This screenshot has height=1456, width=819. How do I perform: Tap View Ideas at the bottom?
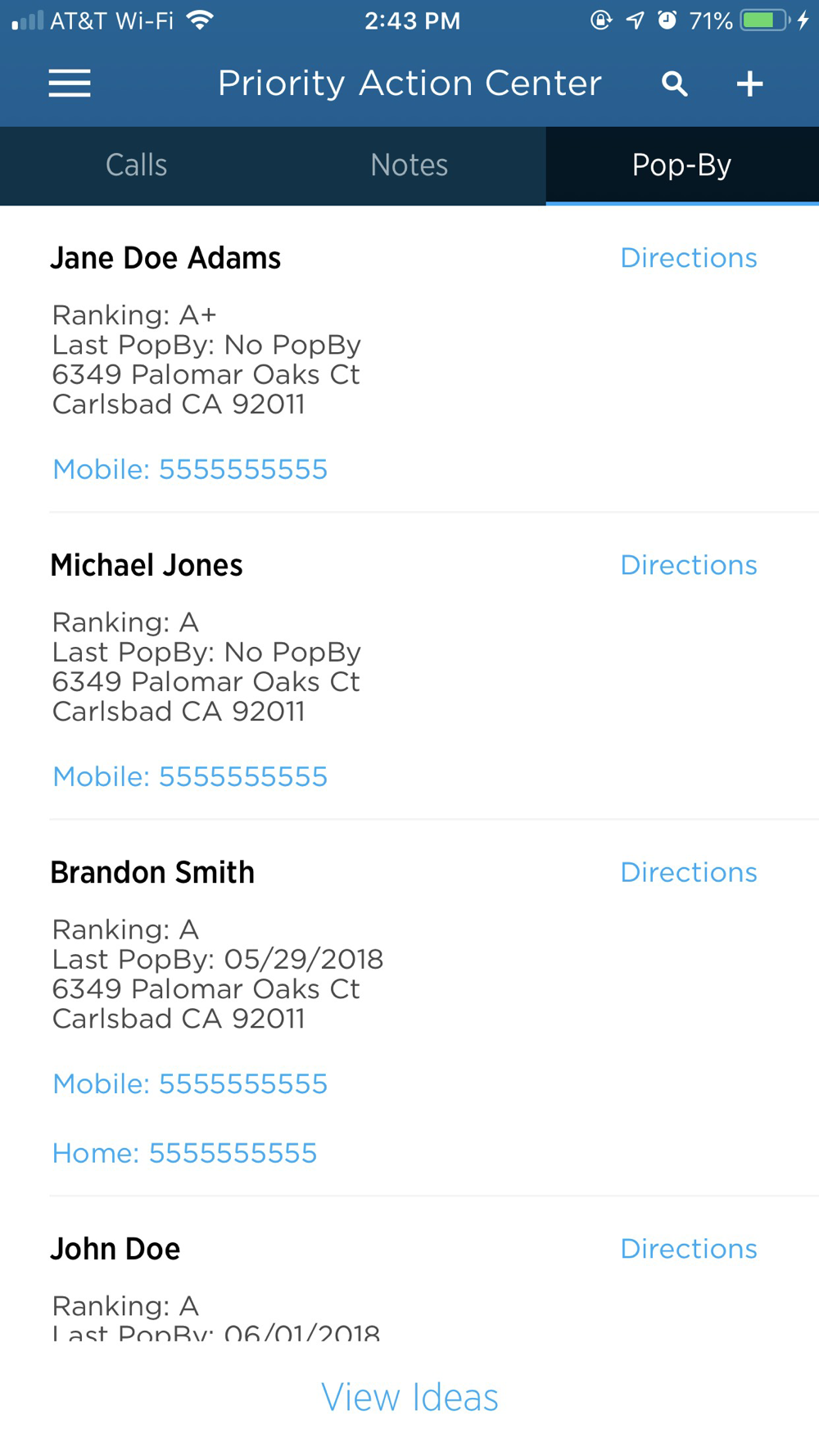coord(409,1397)
